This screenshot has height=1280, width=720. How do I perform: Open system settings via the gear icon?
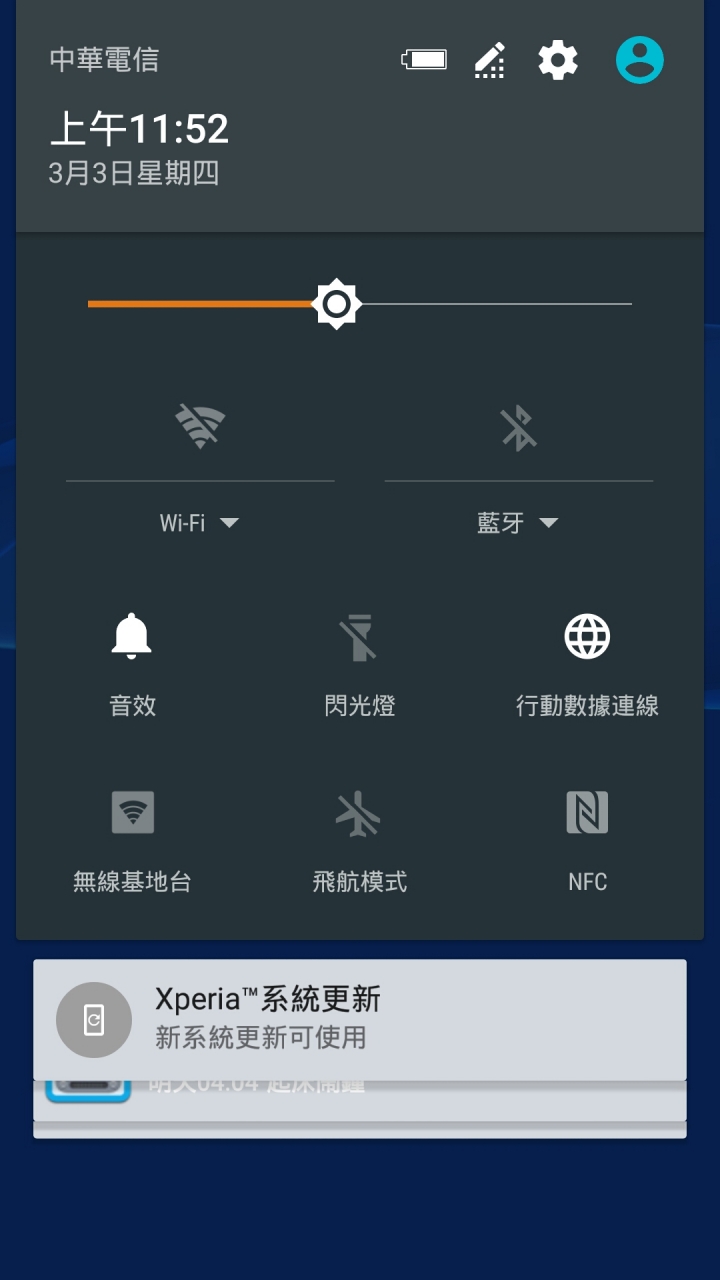[x=558, y=61]
